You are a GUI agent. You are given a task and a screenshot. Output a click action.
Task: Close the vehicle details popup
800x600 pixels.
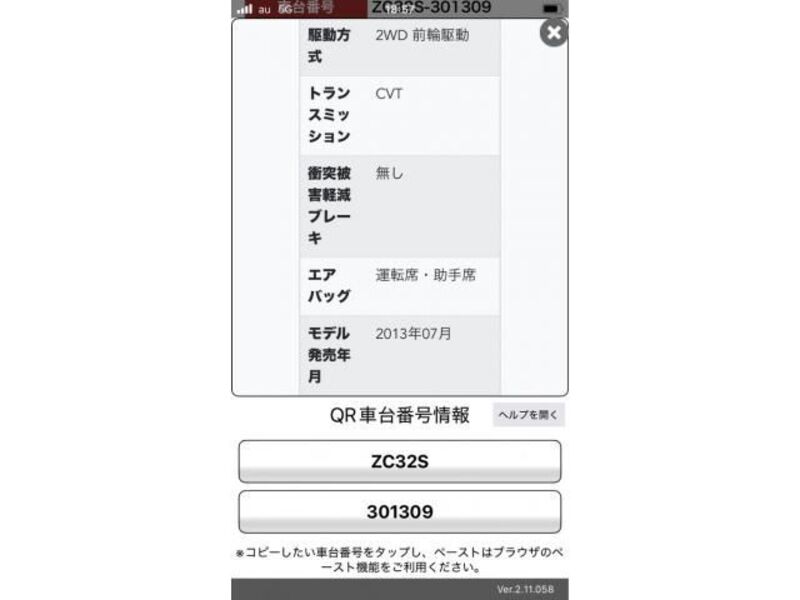[553, 33]
